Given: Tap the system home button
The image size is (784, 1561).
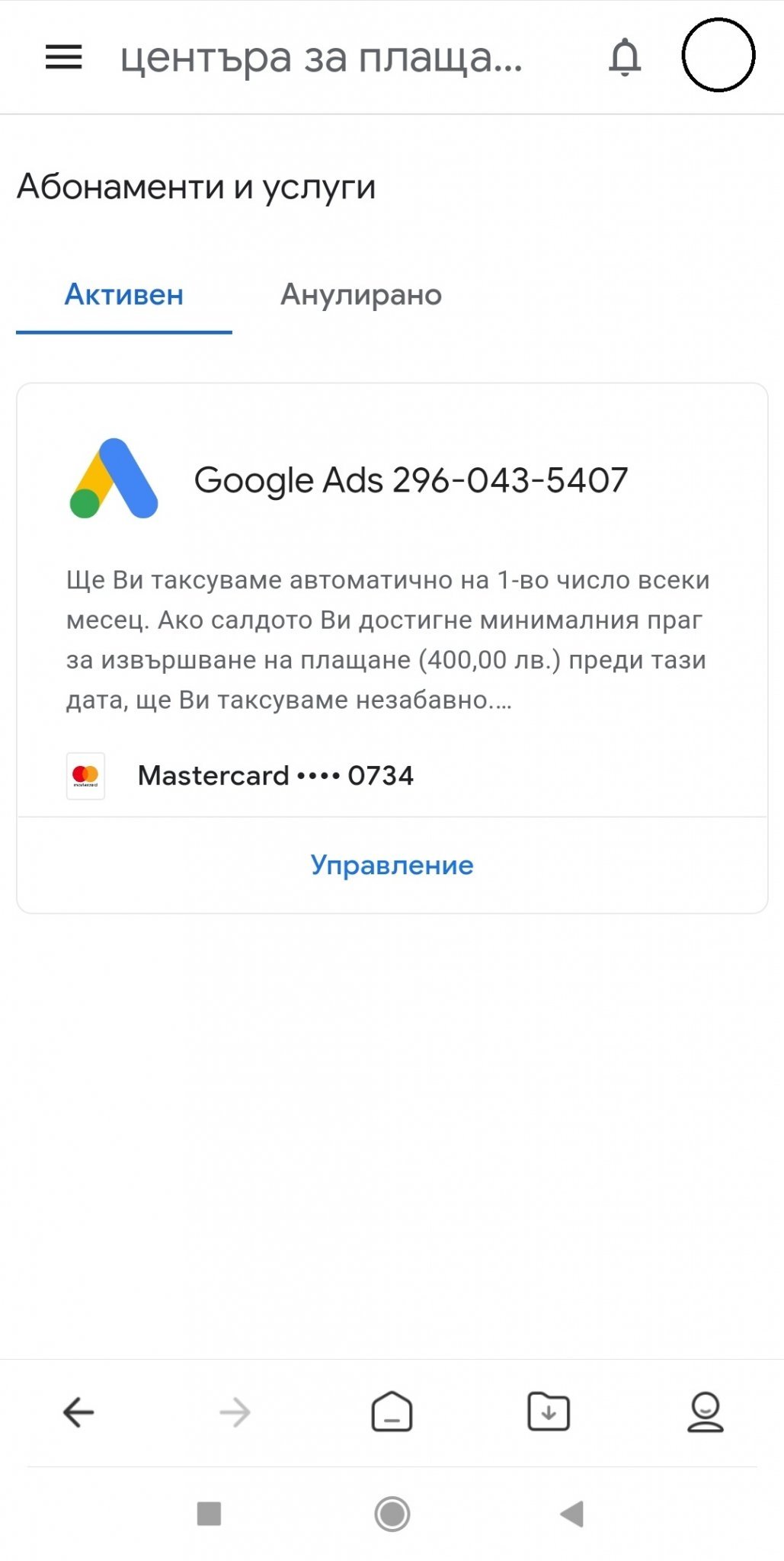Looking at the screenshot, I should (392, 1514).
